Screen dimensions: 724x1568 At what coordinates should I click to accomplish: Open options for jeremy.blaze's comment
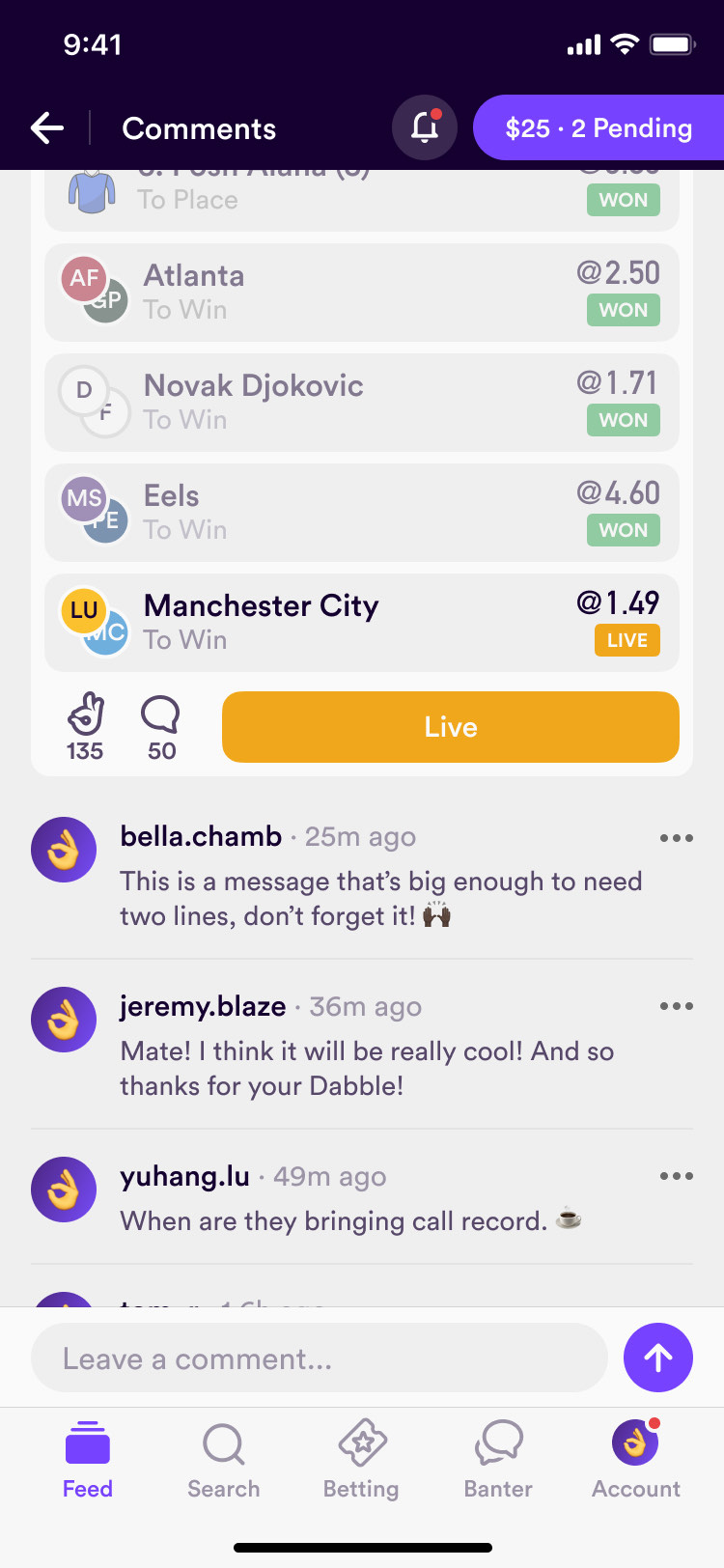676,1006
